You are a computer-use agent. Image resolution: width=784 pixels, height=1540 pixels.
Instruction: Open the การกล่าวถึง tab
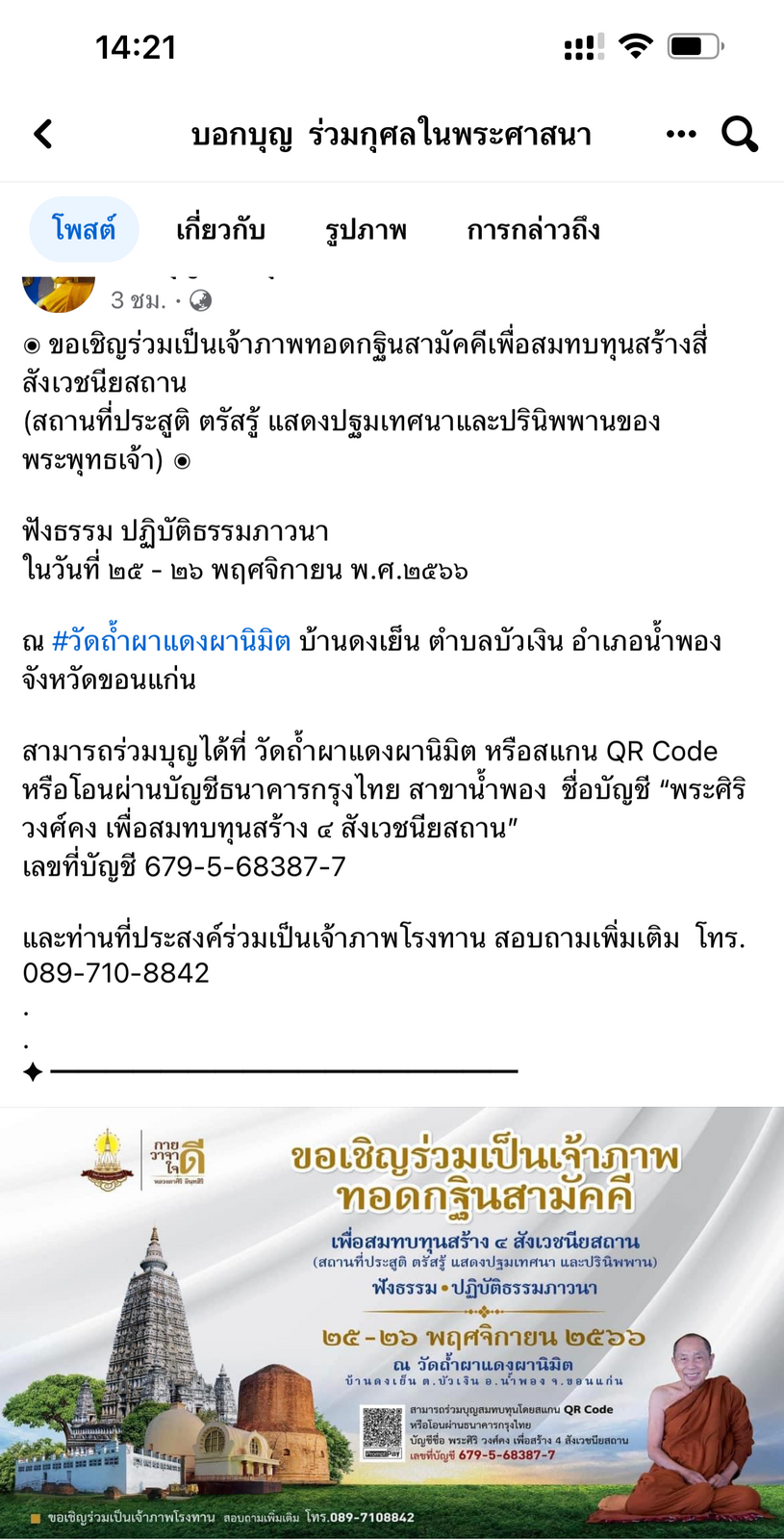(533, 230)
